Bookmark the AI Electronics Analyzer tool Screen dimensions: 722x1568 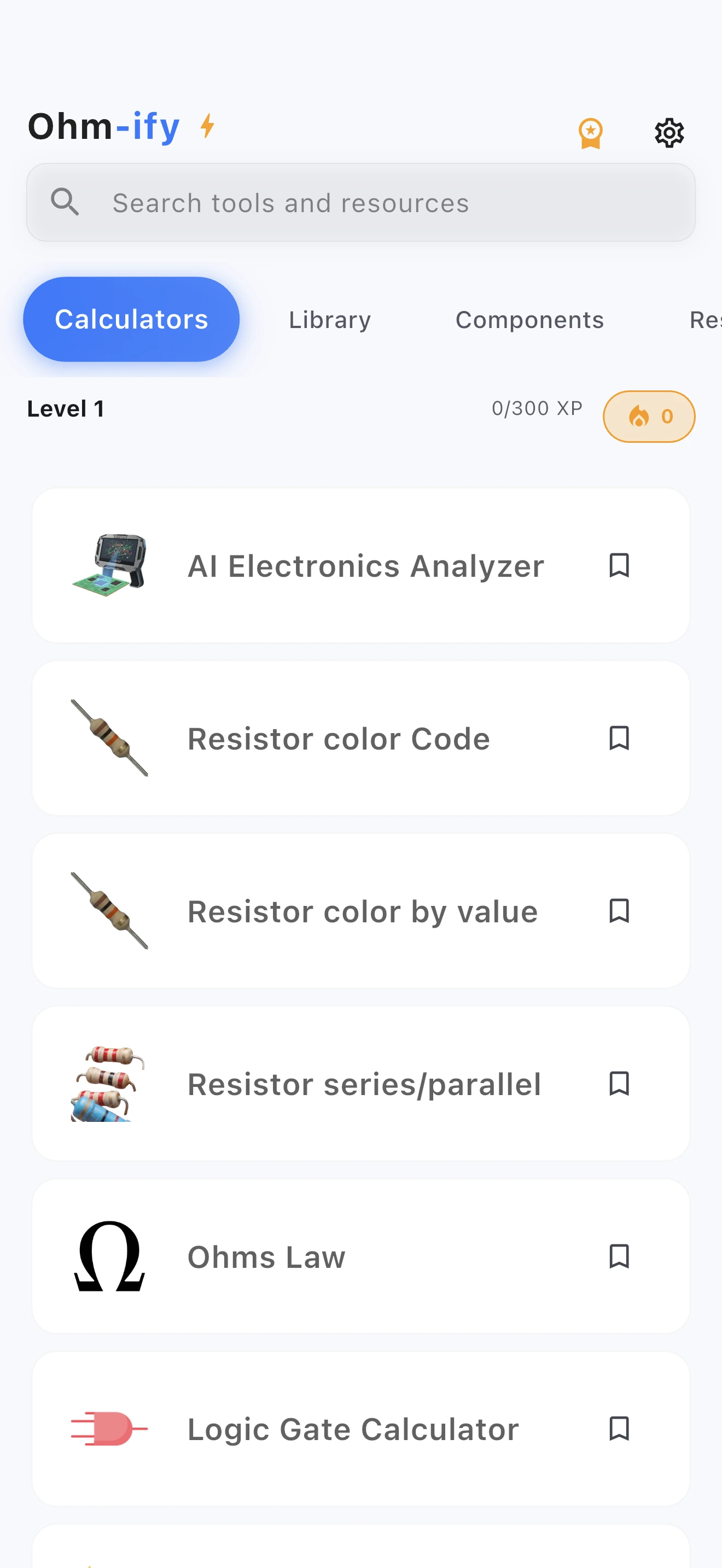(x=619, y=566)
